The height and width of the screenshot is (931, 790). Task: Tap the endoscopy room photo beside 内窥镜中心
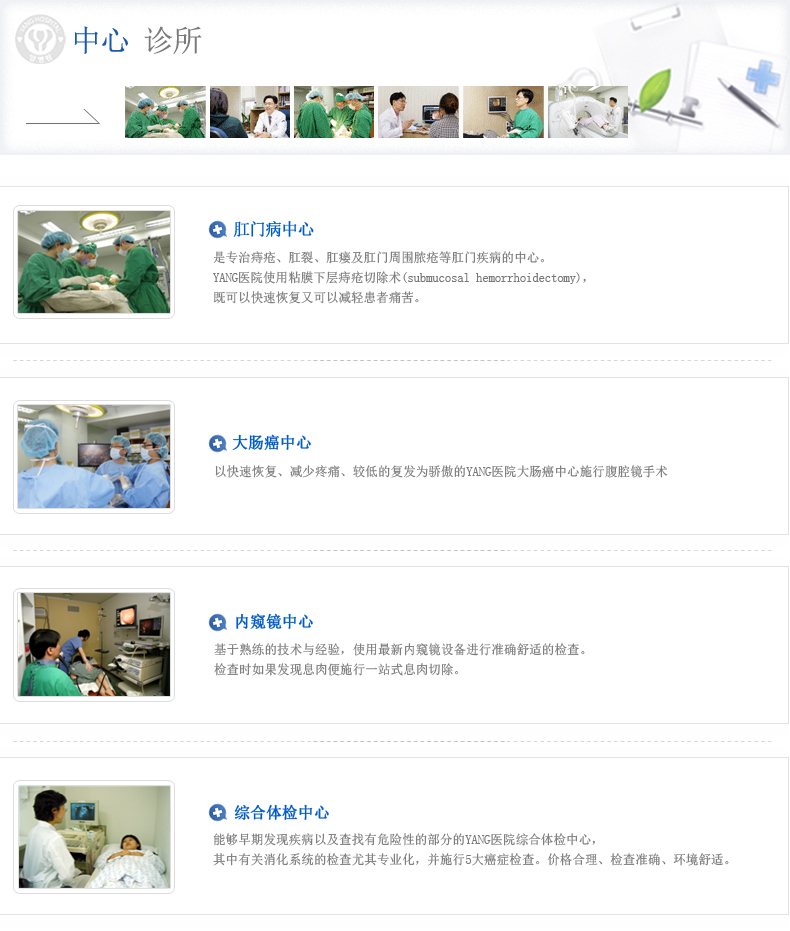tap(94, 645)
